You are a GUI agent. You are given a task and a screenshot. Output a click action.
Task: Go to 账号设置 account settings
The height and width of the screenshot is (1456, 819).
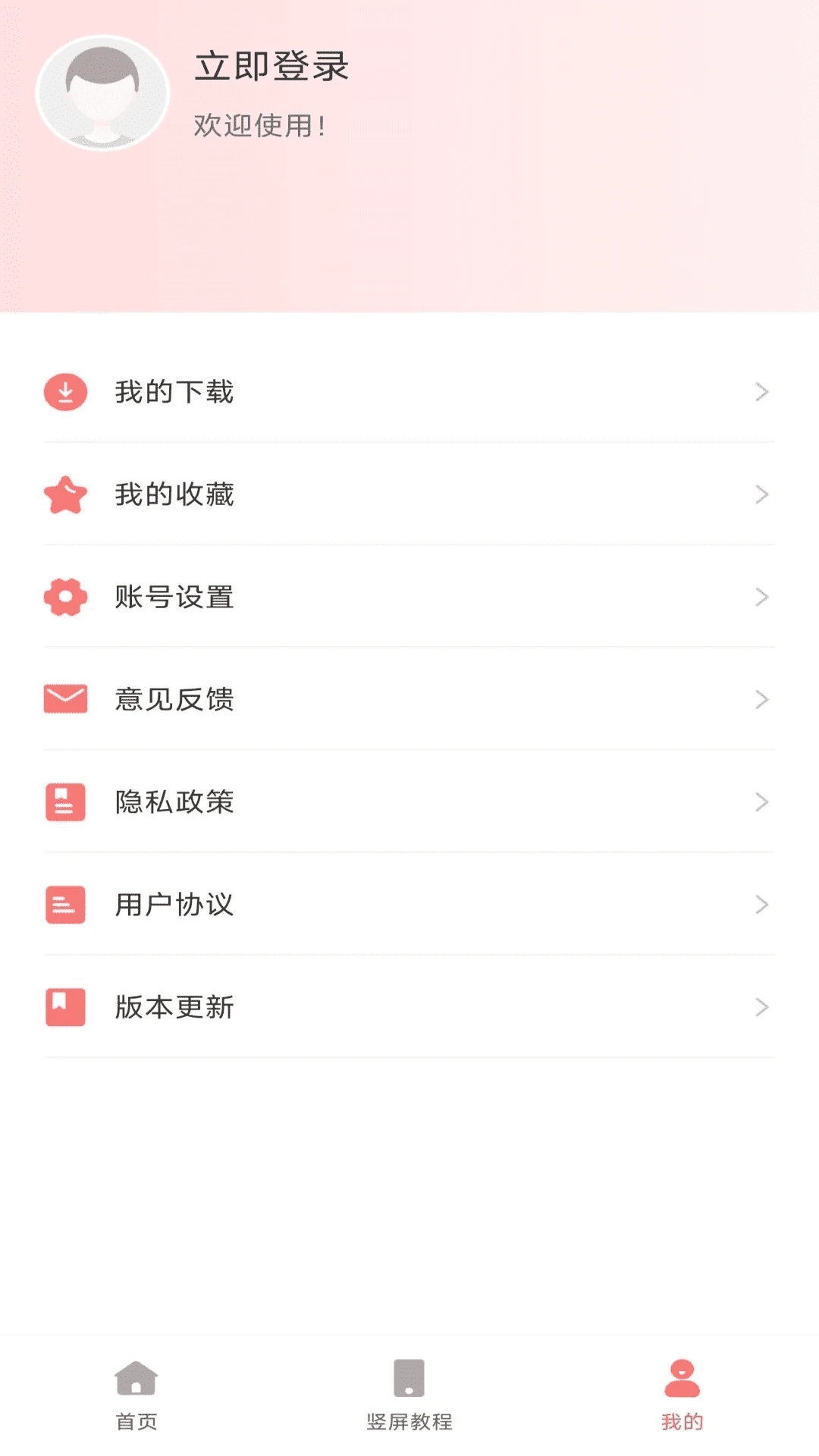point(409,597)
